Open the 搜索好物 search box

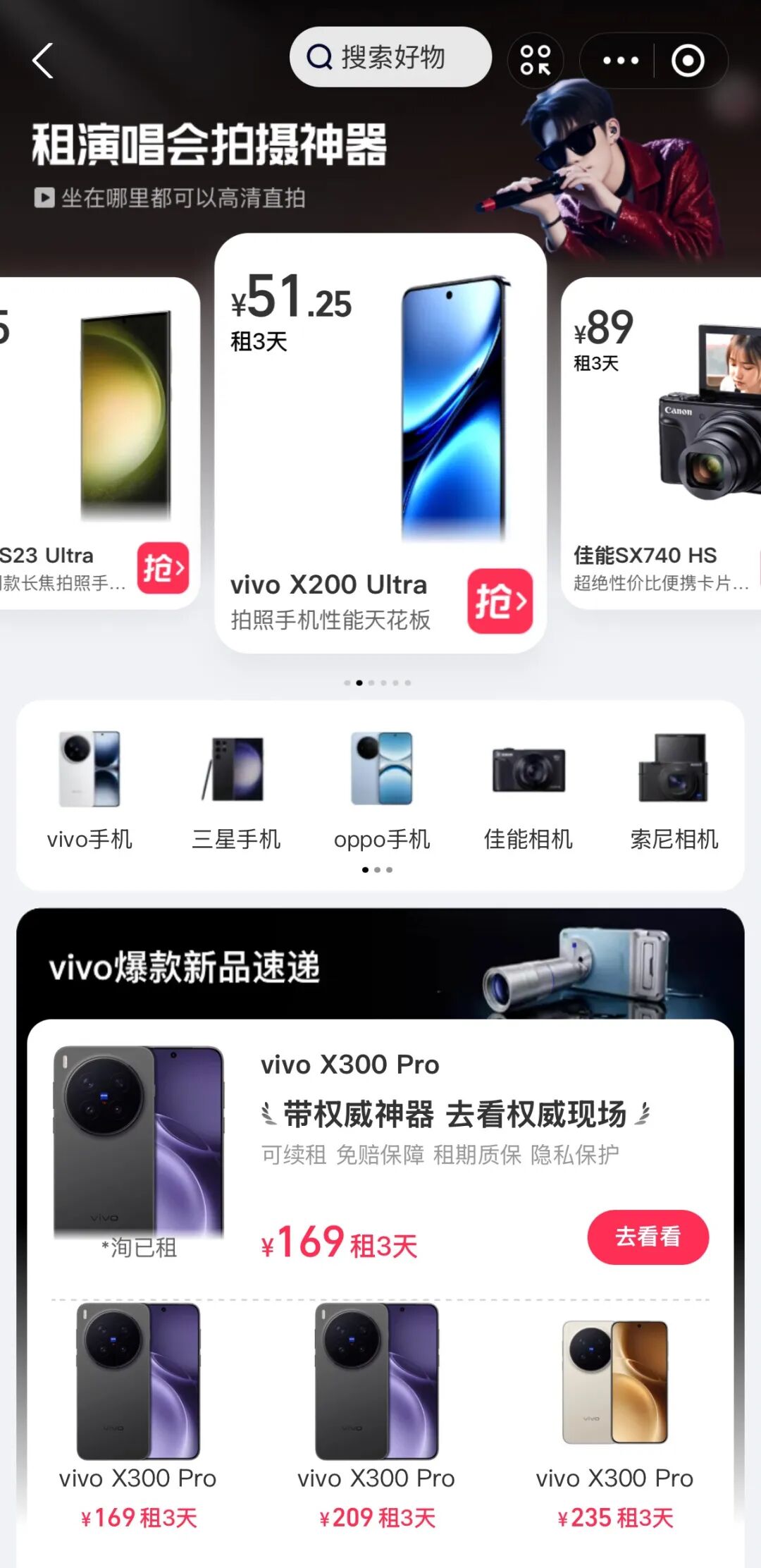coord(390,57)
